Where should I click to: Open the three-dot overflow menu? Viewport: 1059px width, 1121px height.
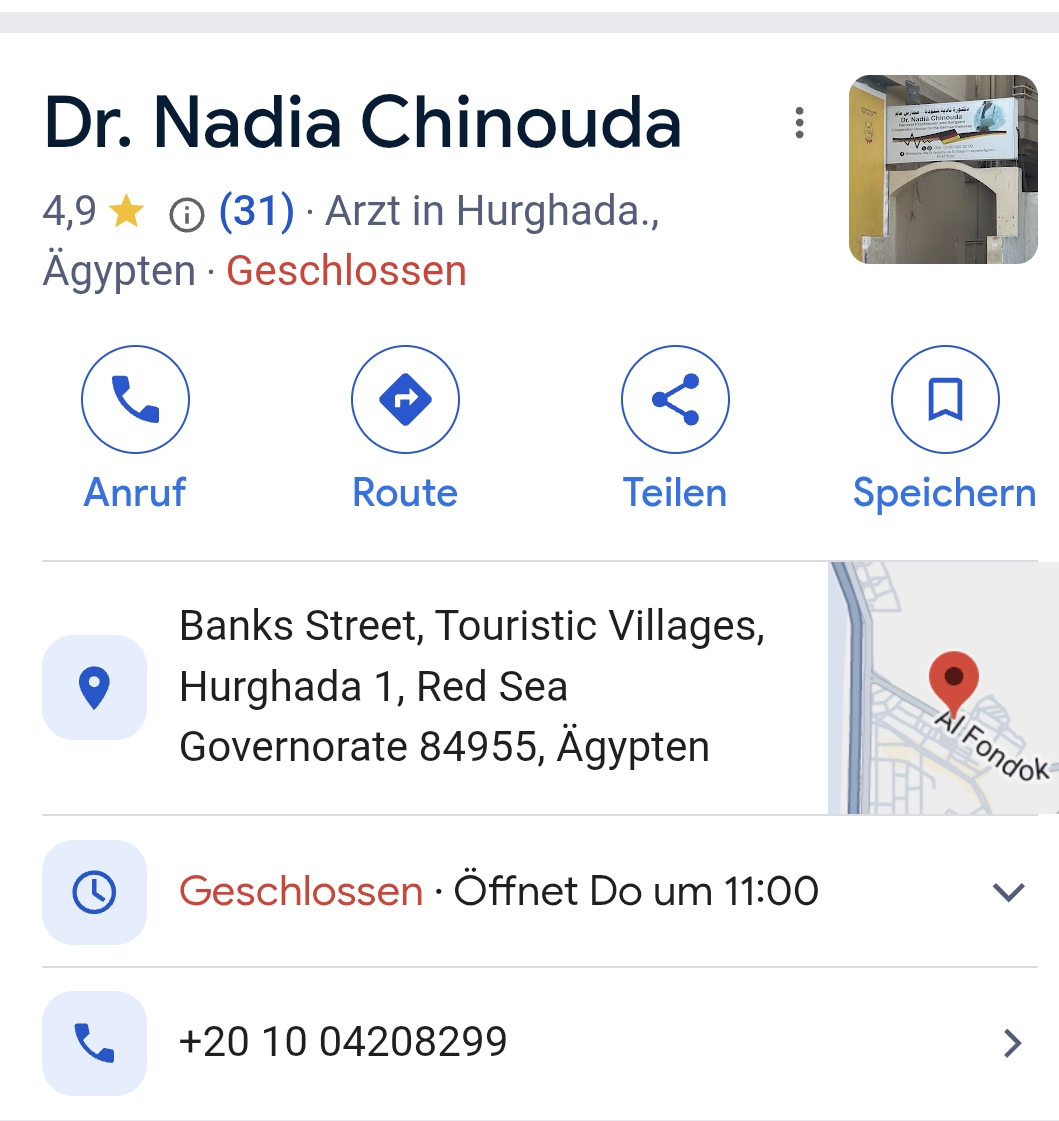(799, 122)
